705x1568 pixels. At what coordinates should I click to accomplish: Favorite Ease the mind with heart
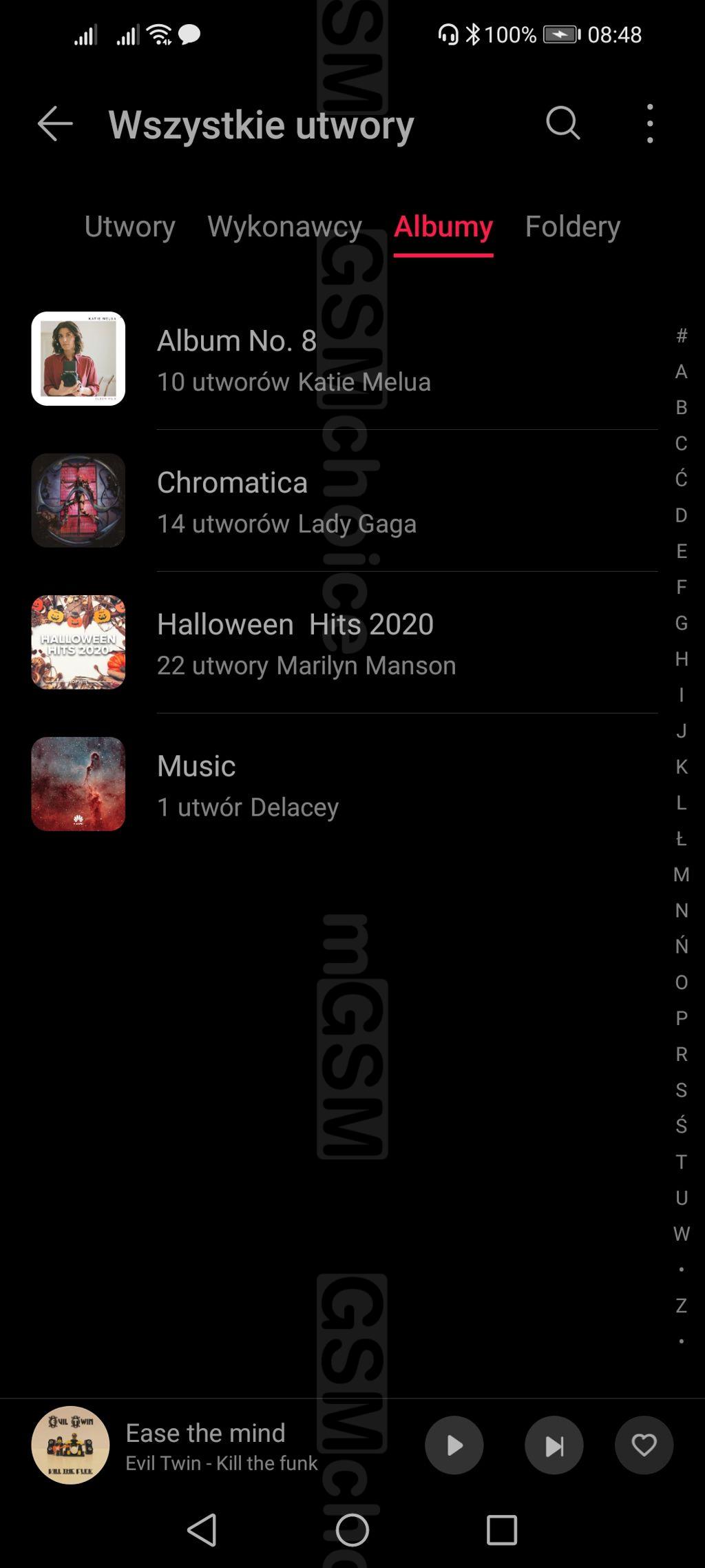coord(644,1445)
